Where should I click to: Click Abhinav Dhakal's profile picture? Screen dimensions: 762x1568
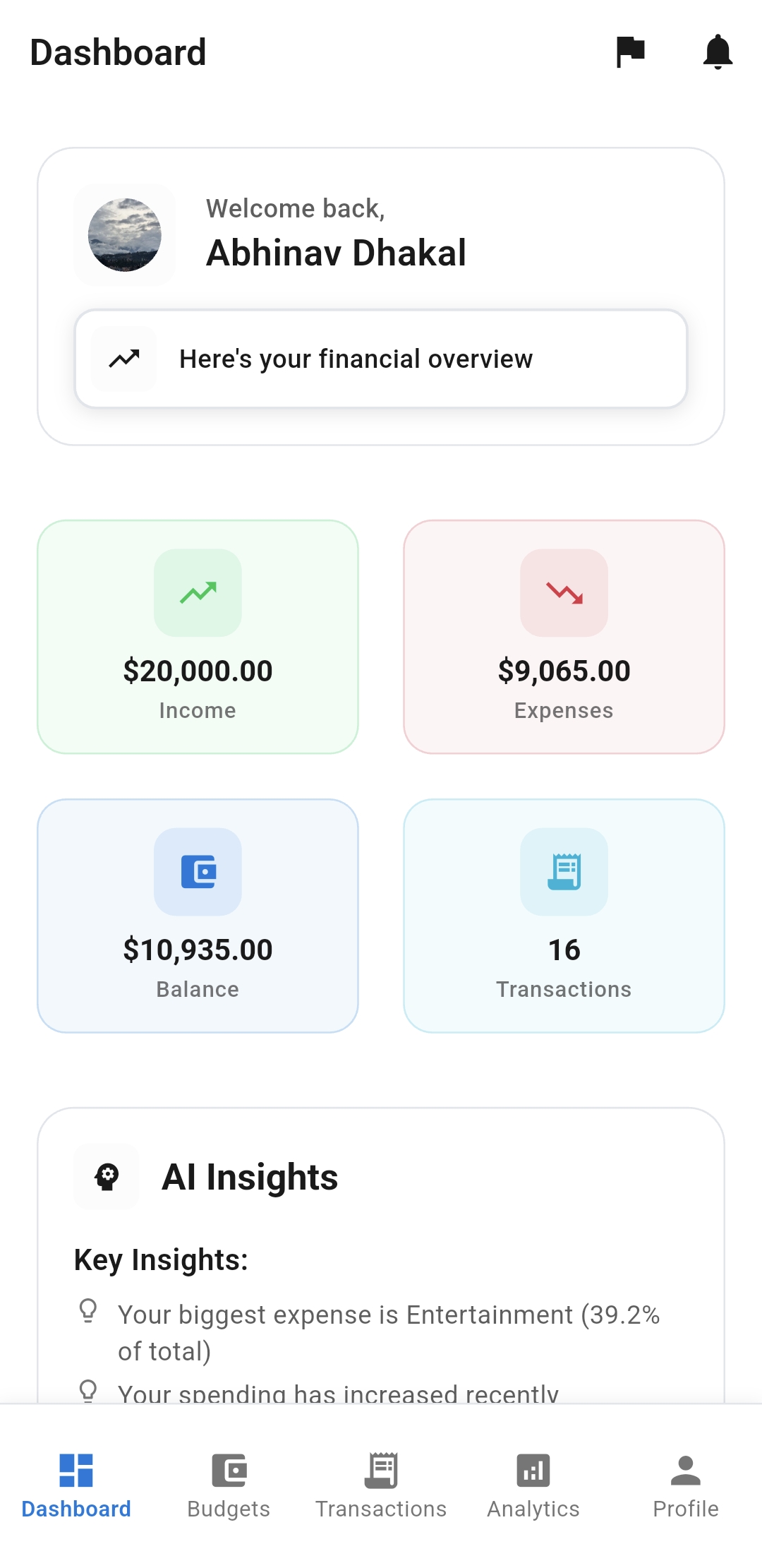(x=124, y=234)
